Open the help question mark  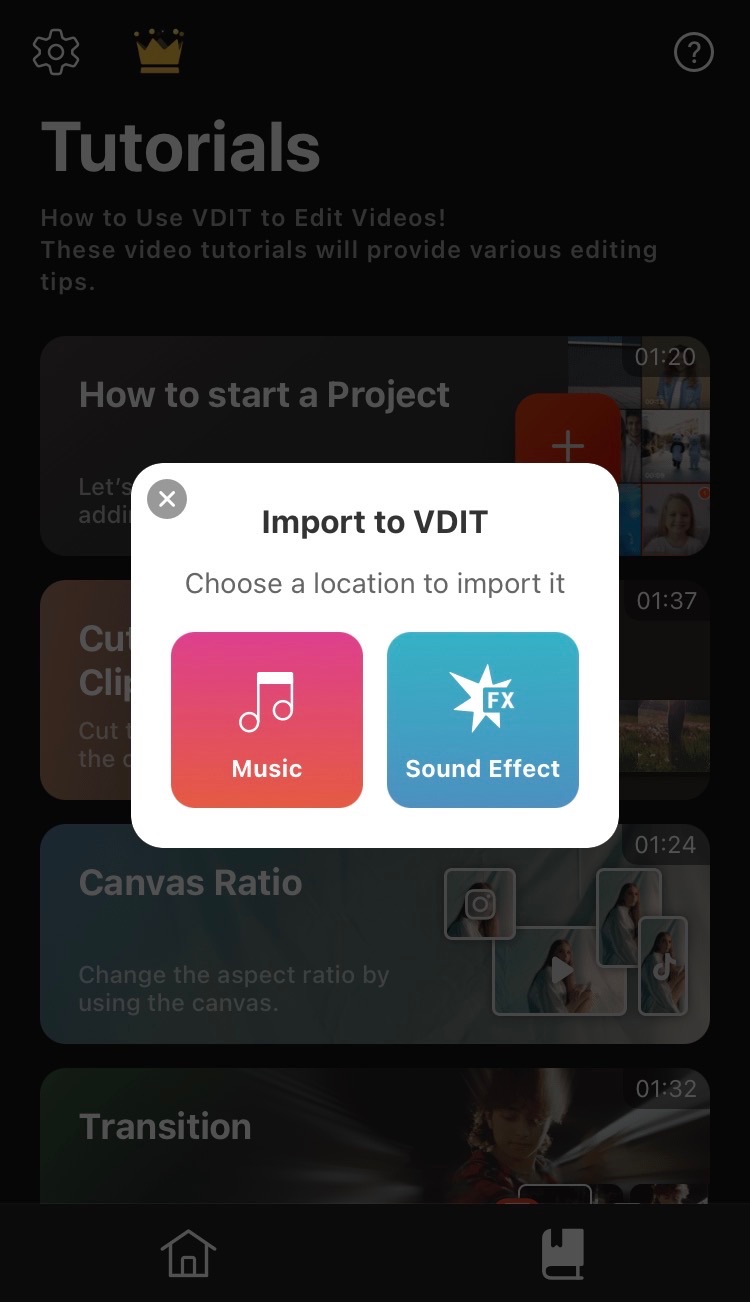694,53
